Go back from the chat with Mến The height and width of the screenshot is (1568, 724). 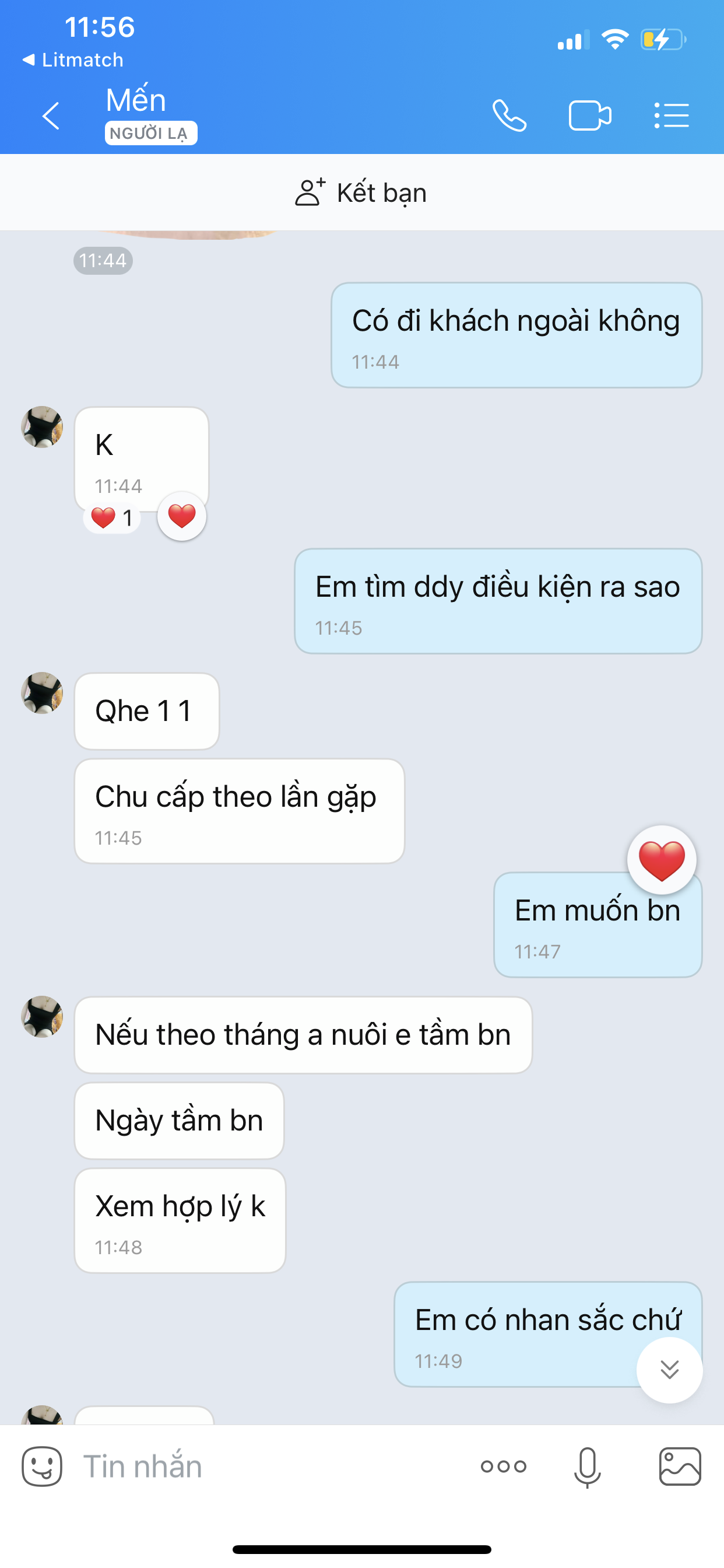click(x=51, y=116)
